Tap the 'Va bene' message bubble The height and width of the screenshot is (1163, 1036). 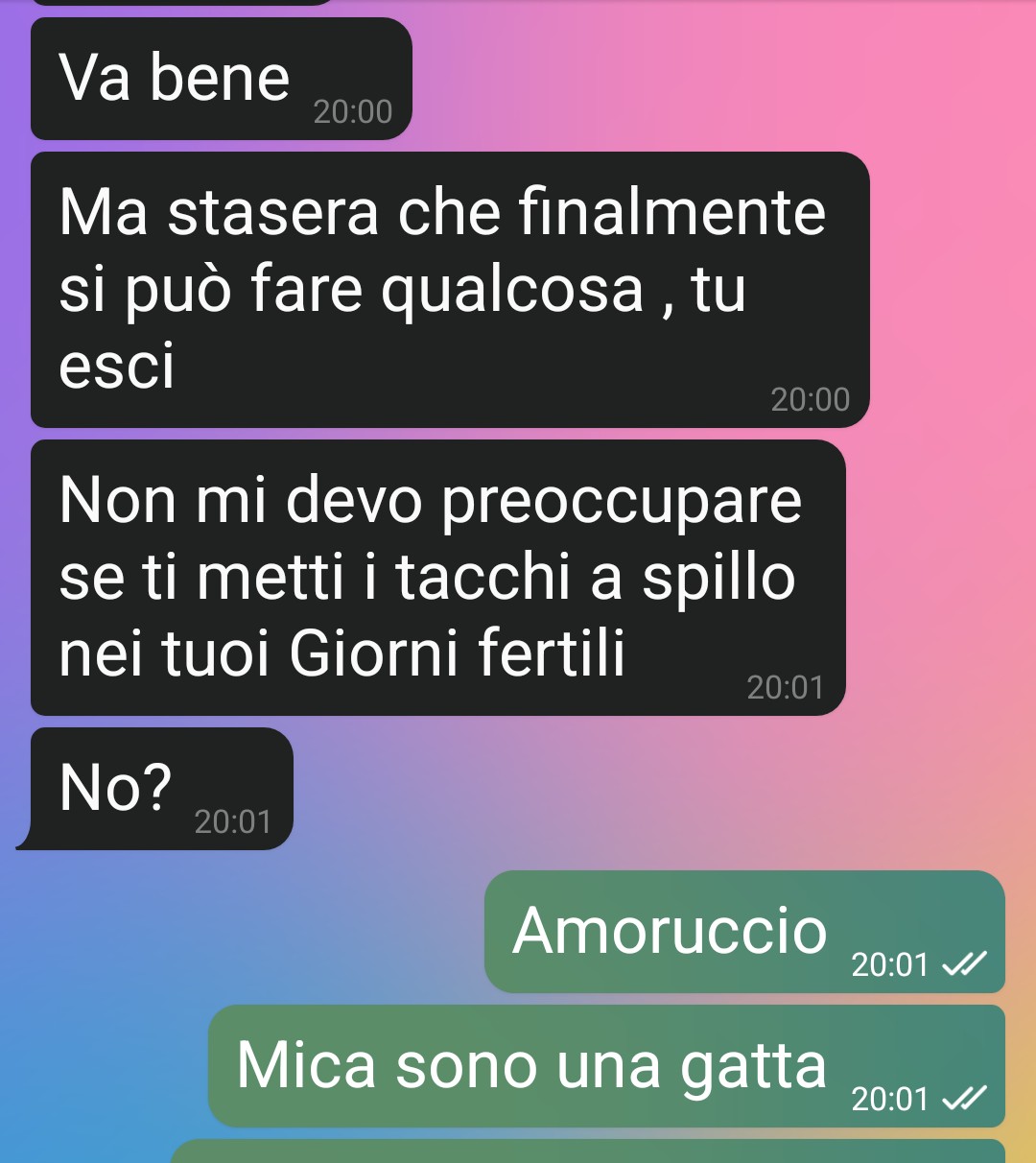tap(221, 80)
